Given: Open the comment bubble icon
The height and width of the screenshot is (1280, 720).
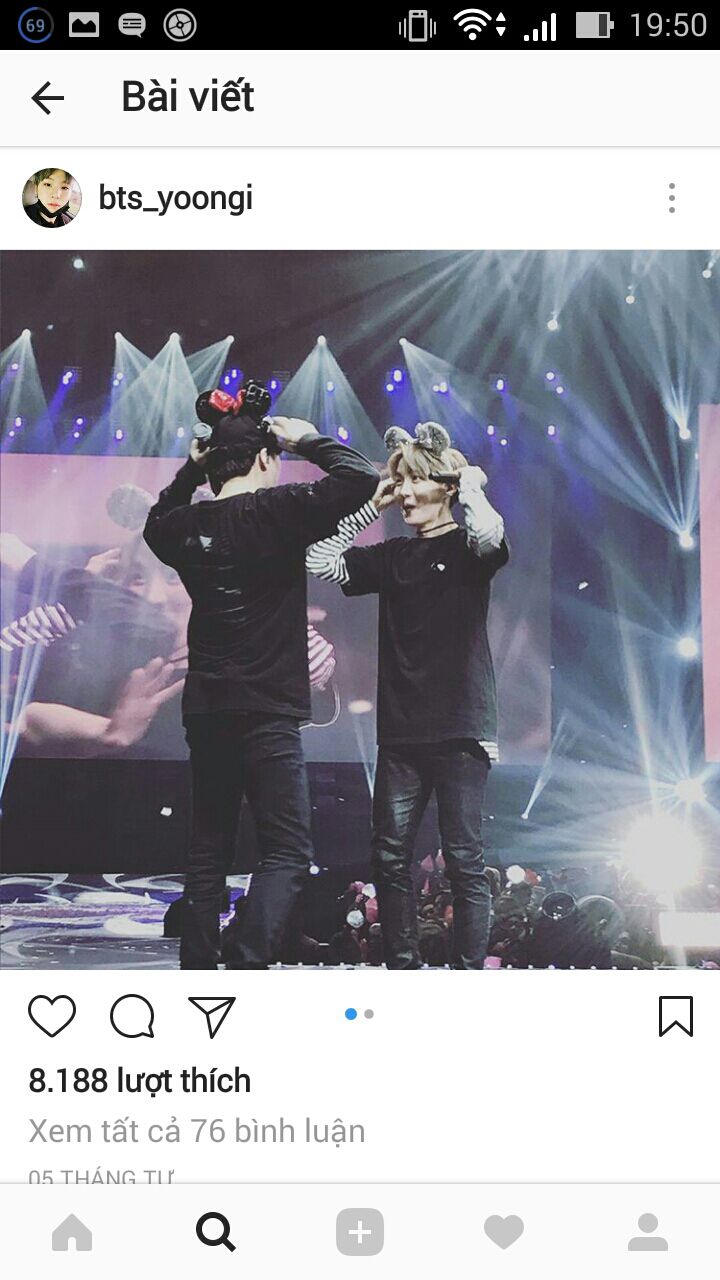Looking at the screenshot, I should pyautogui.click(x=132, y=1016).
